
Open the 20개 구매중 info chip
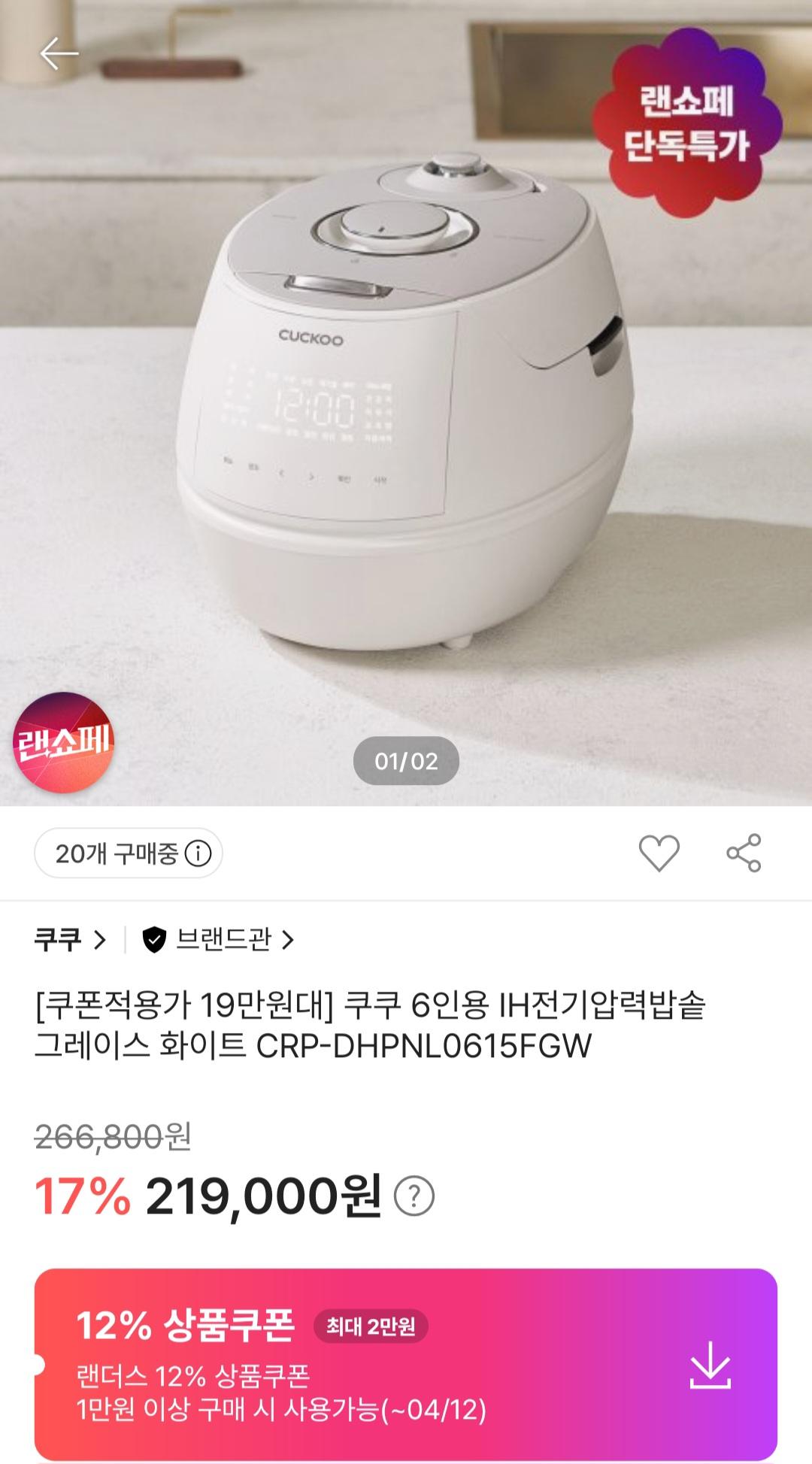coord(129,853)
